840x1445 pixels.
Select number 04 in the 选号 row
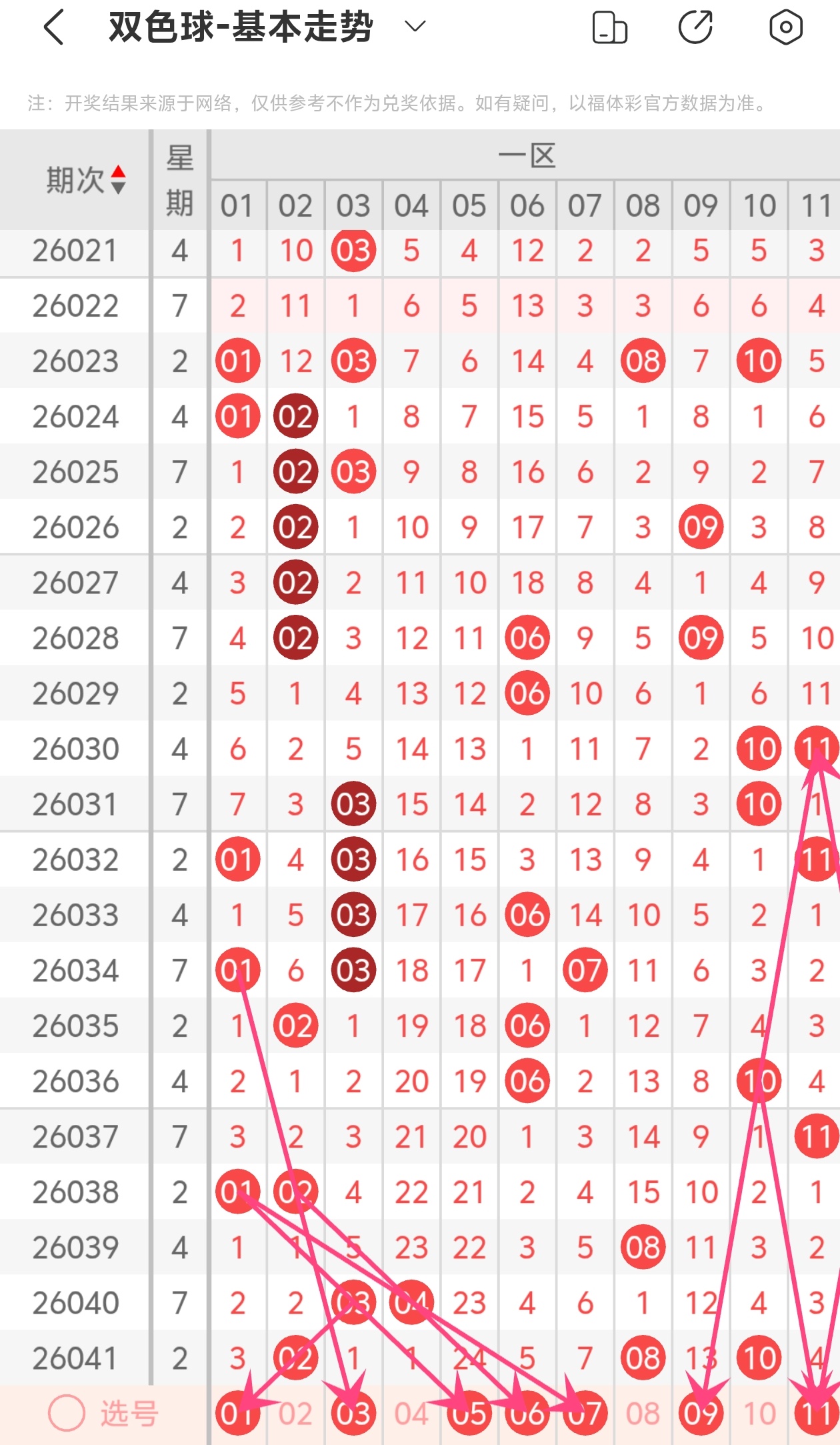click(x=411, y=1413)
